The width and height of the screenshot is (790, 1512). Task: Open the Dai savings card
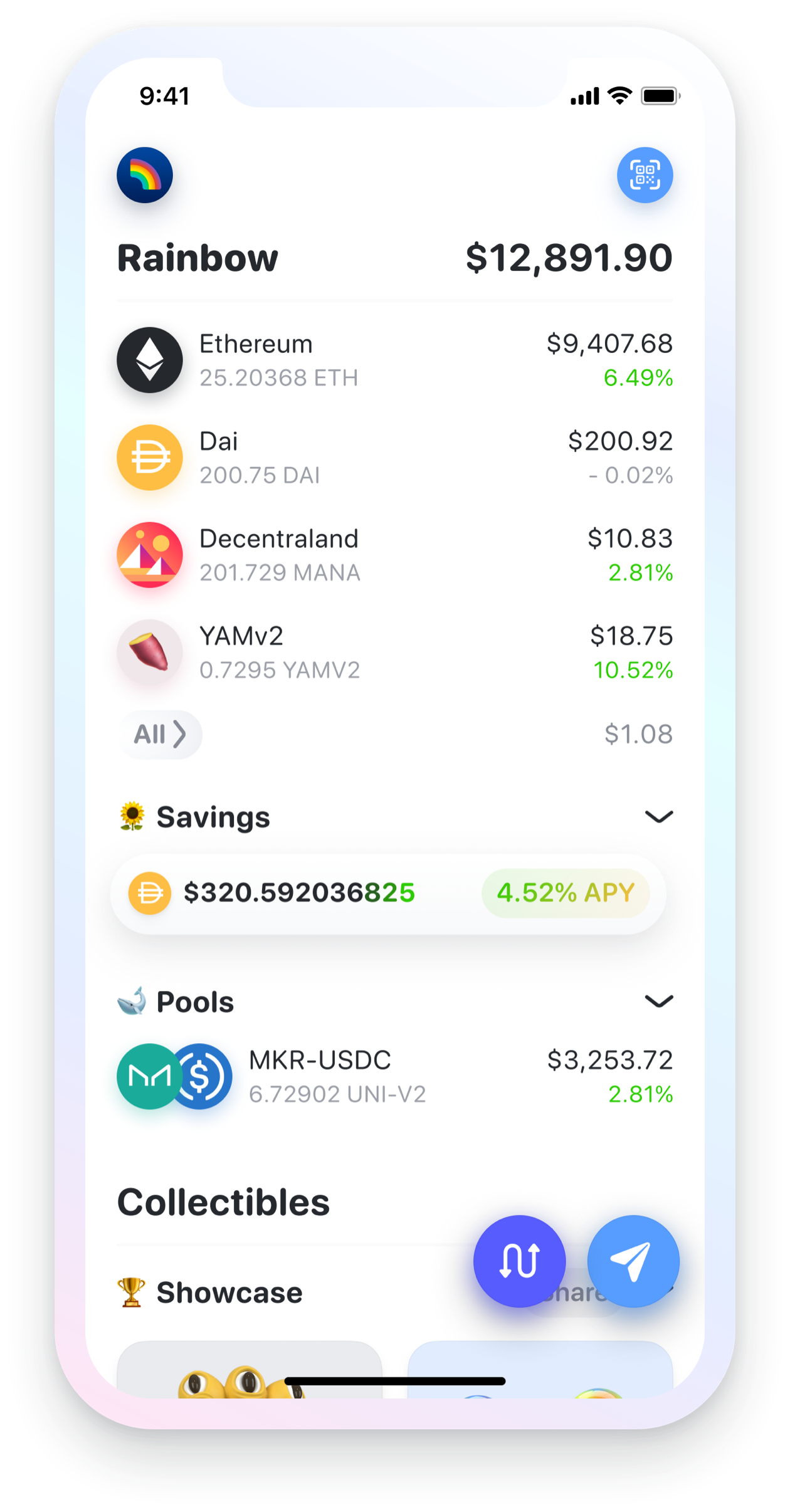click(x=387, y=893)
